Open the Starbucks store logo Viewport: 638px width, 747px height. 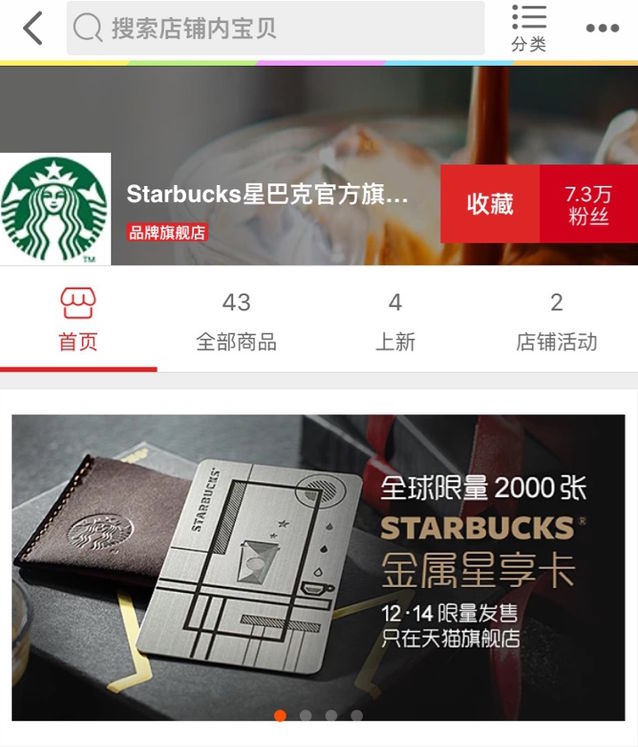pos(55,209)
